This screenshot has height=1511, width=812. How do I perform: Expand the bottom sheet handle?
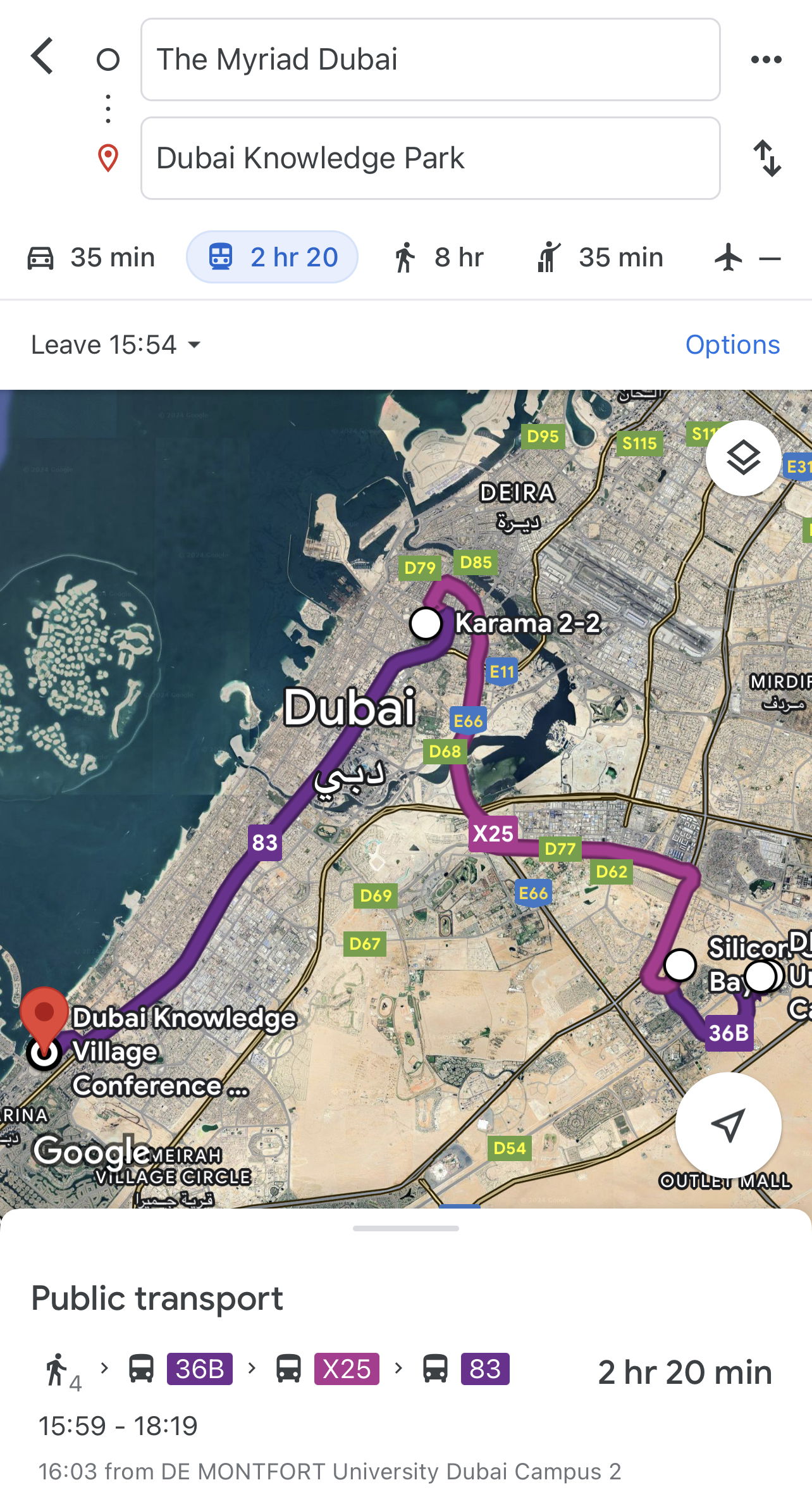406,1228
